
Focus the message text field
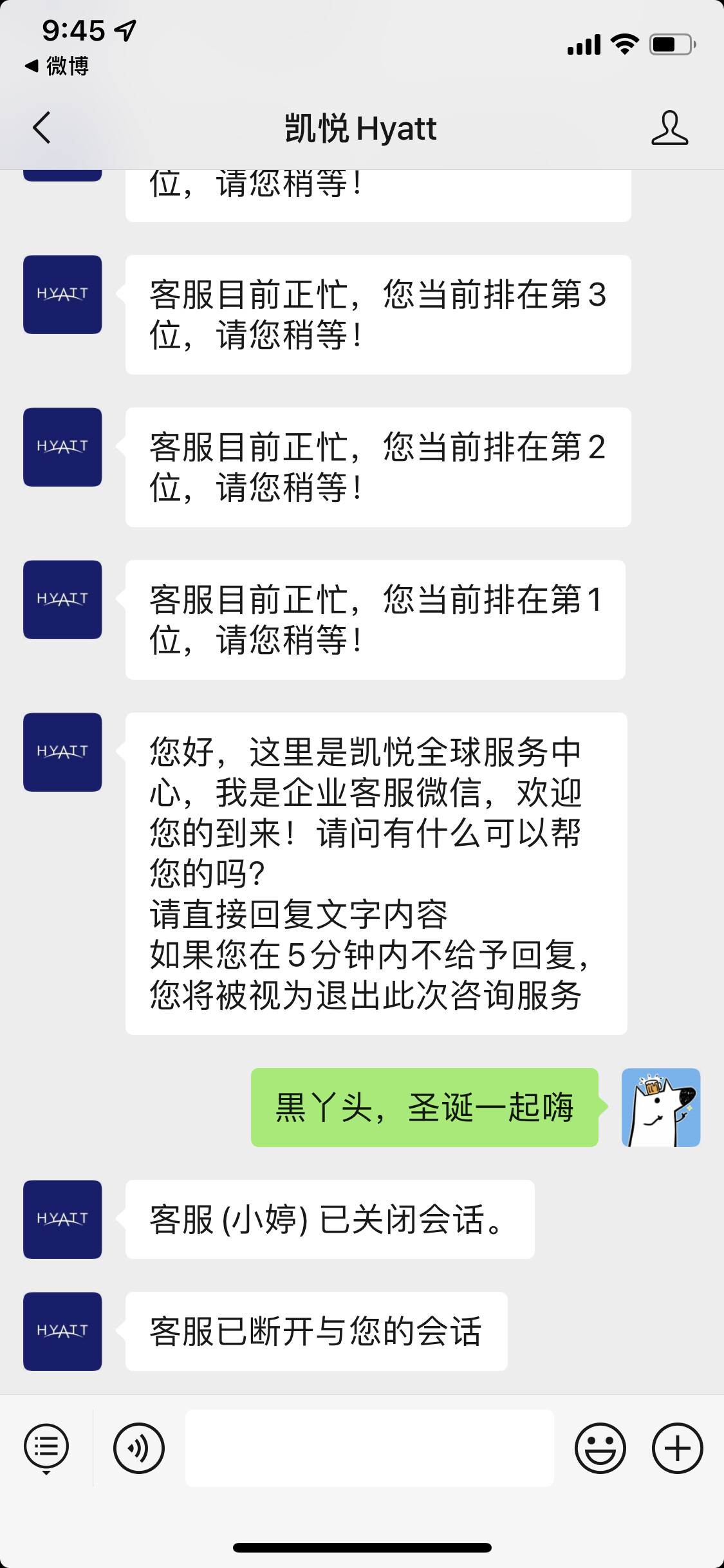pos(369,1448)
